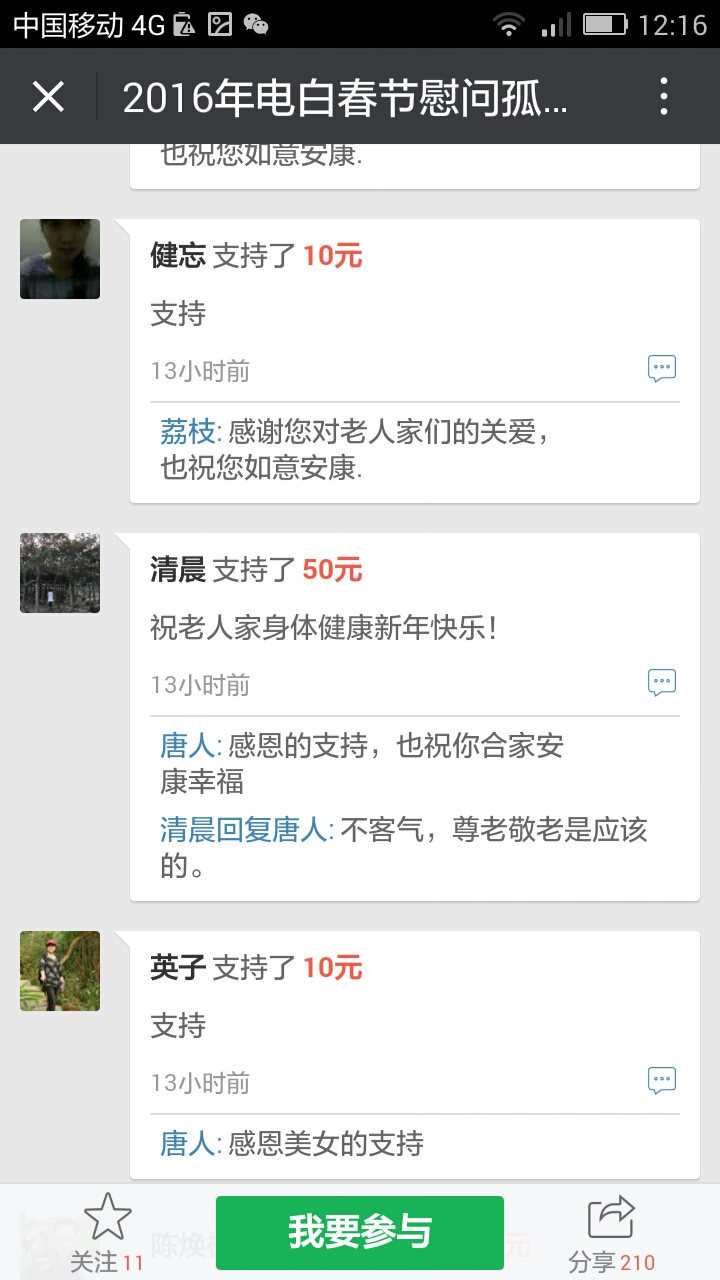Reply to 清晨's comment via bubble icon
This screenshot has width=720, height=1280.
click(661, 683)
